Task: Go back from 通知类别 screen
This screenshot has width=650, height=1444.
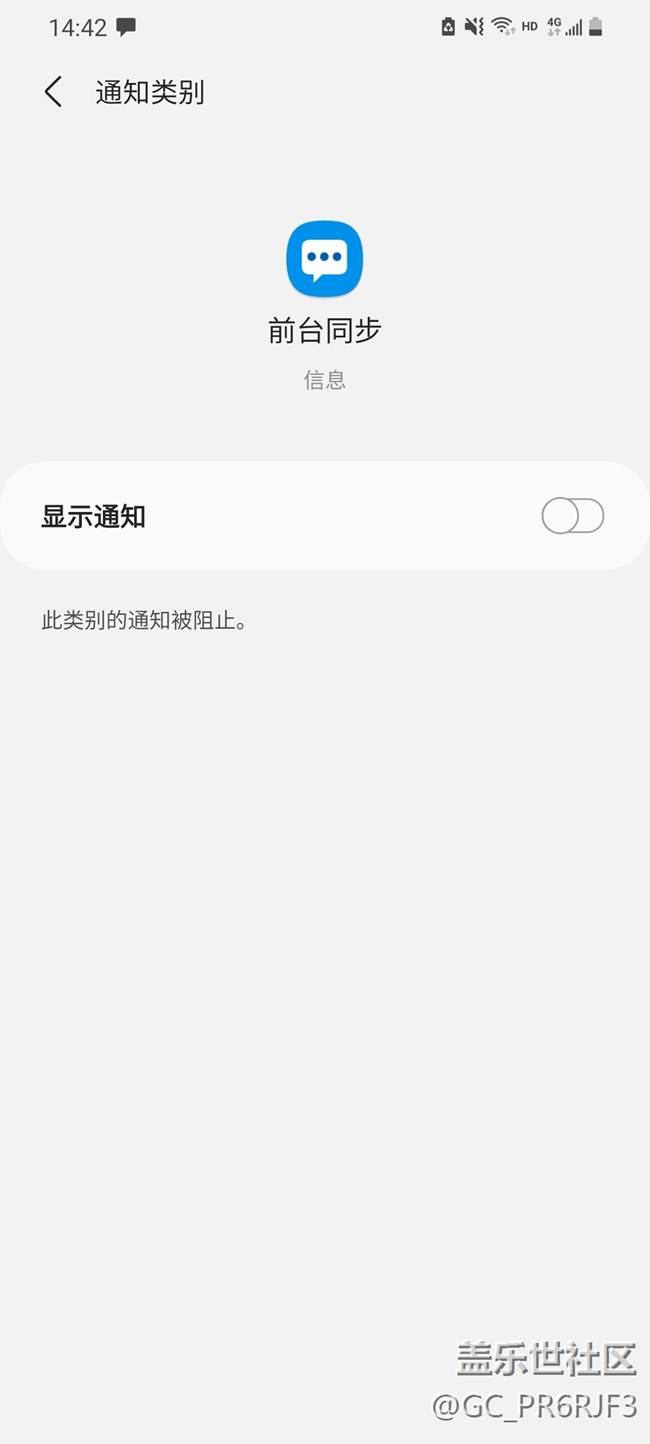Action: tap(53, 92)
